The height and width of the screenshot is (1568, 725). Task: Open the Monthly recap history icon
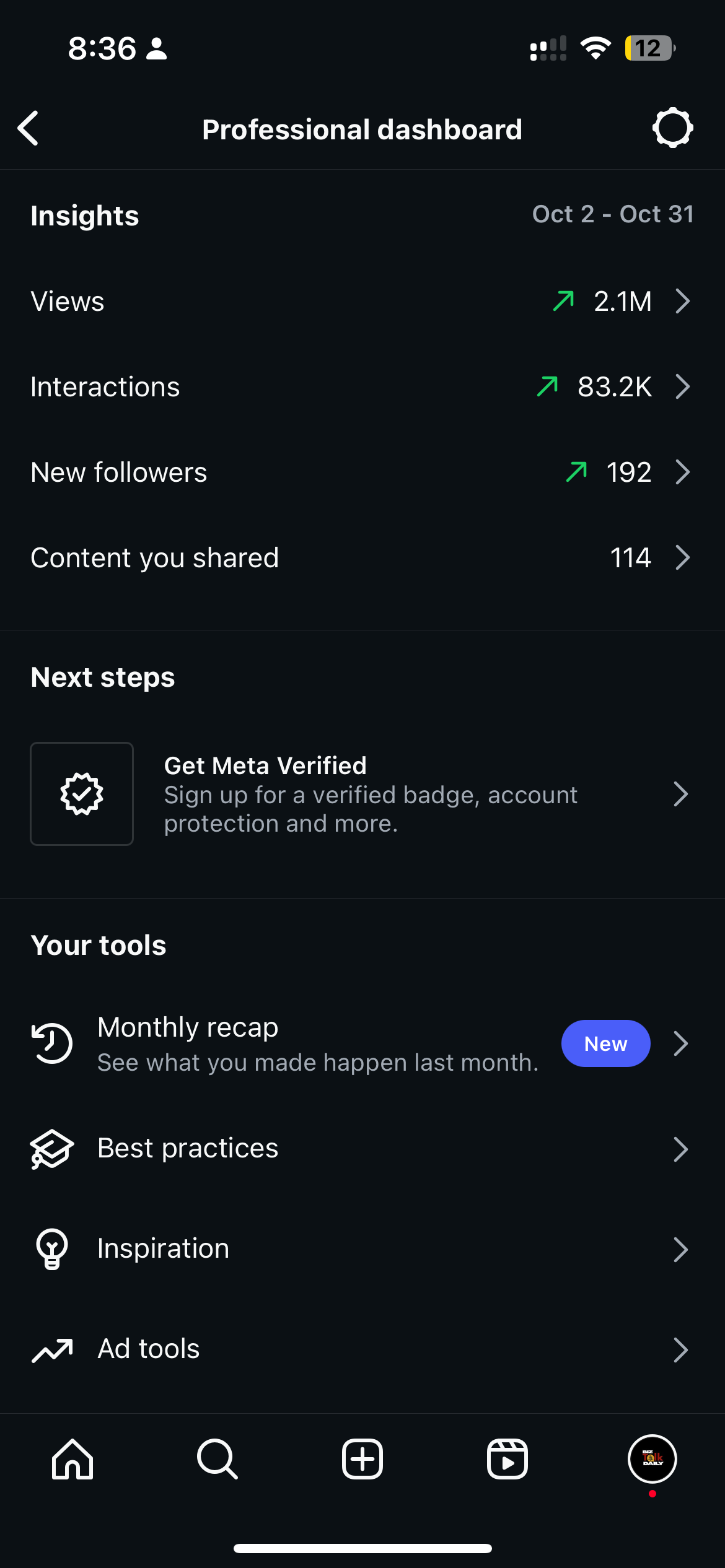click(x=52, y=1043)
